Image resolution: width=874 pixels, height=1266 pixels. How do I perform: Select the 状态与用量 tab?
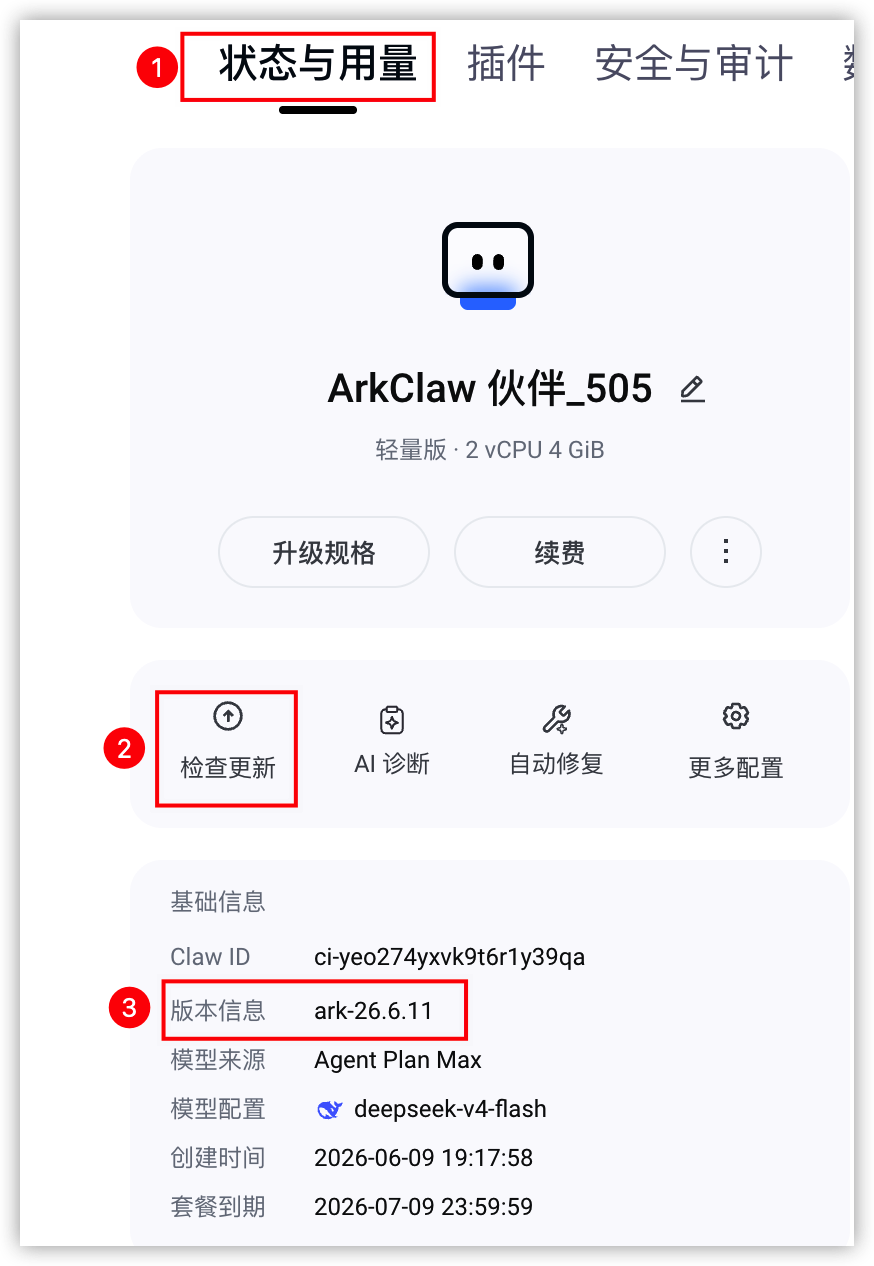(x=318, y=64)
